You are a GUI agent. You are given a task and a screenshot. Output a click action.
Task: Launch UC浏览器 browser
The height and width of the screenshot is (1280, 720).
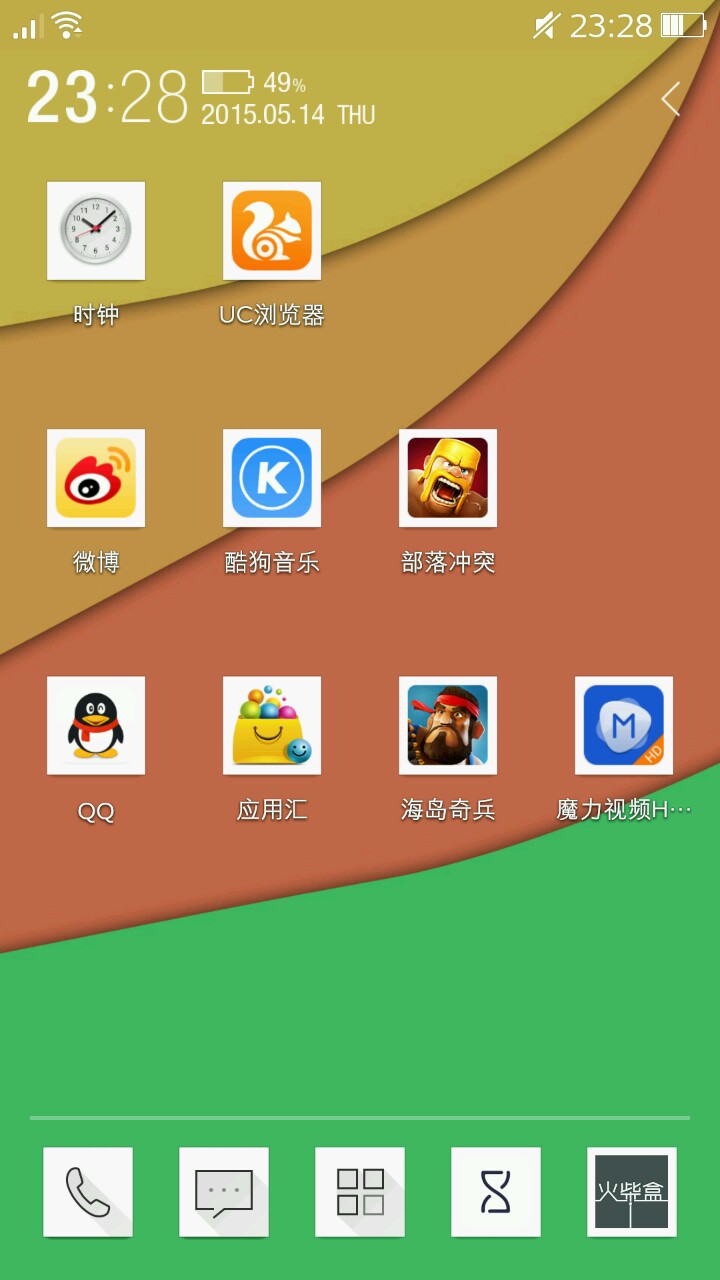point(272,231)
